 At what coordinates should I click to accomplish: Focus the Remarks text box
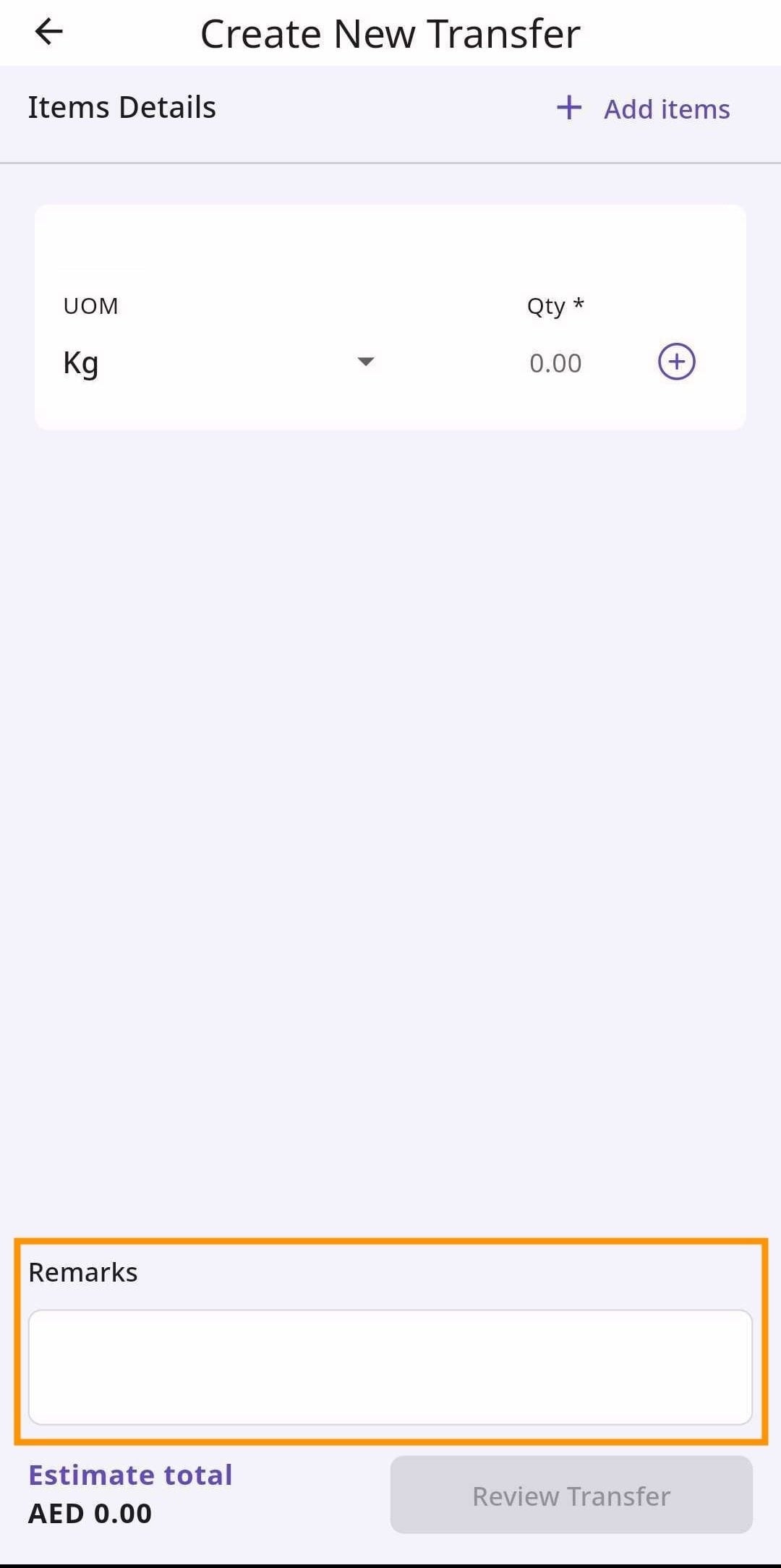click(x=390, y=1367)
